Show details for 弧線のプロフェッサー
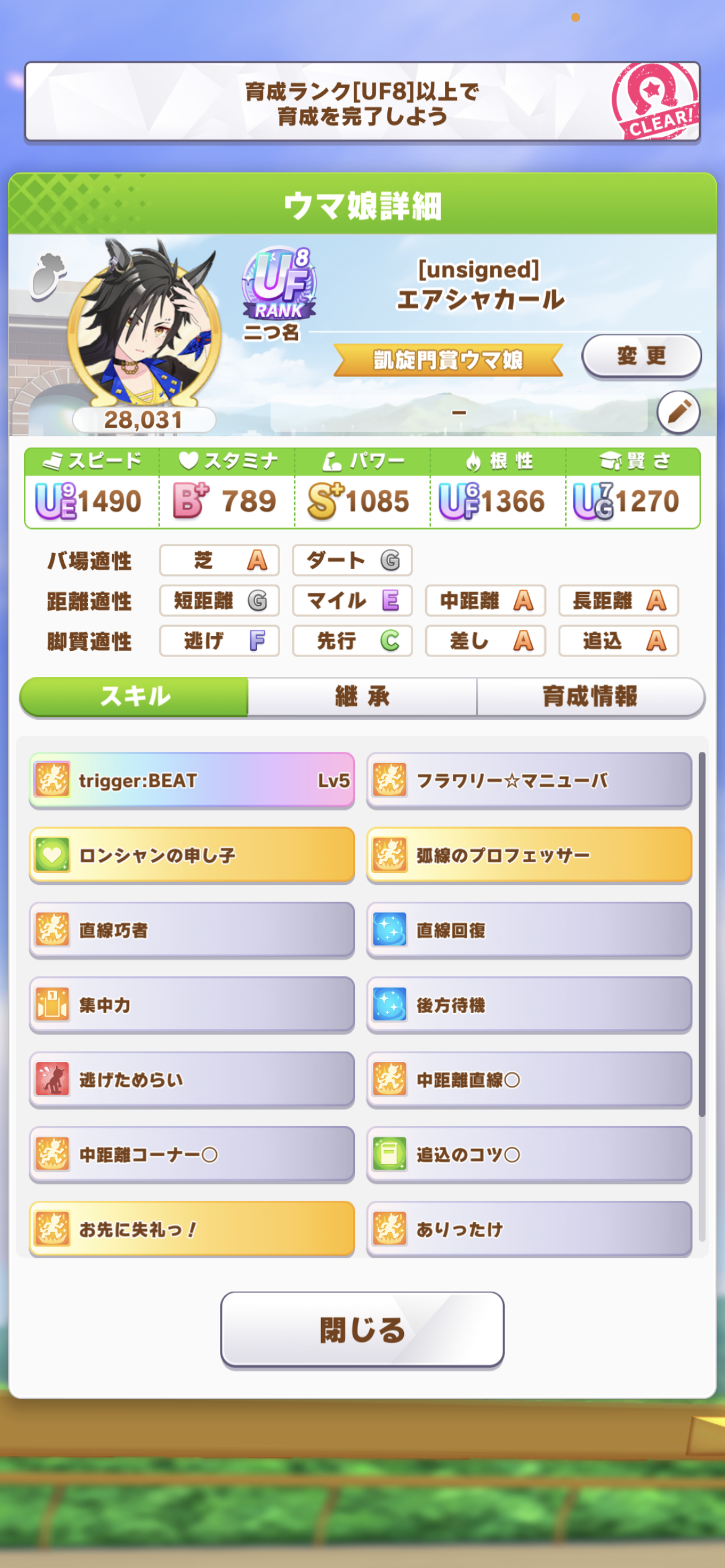 tap(529, 855)
